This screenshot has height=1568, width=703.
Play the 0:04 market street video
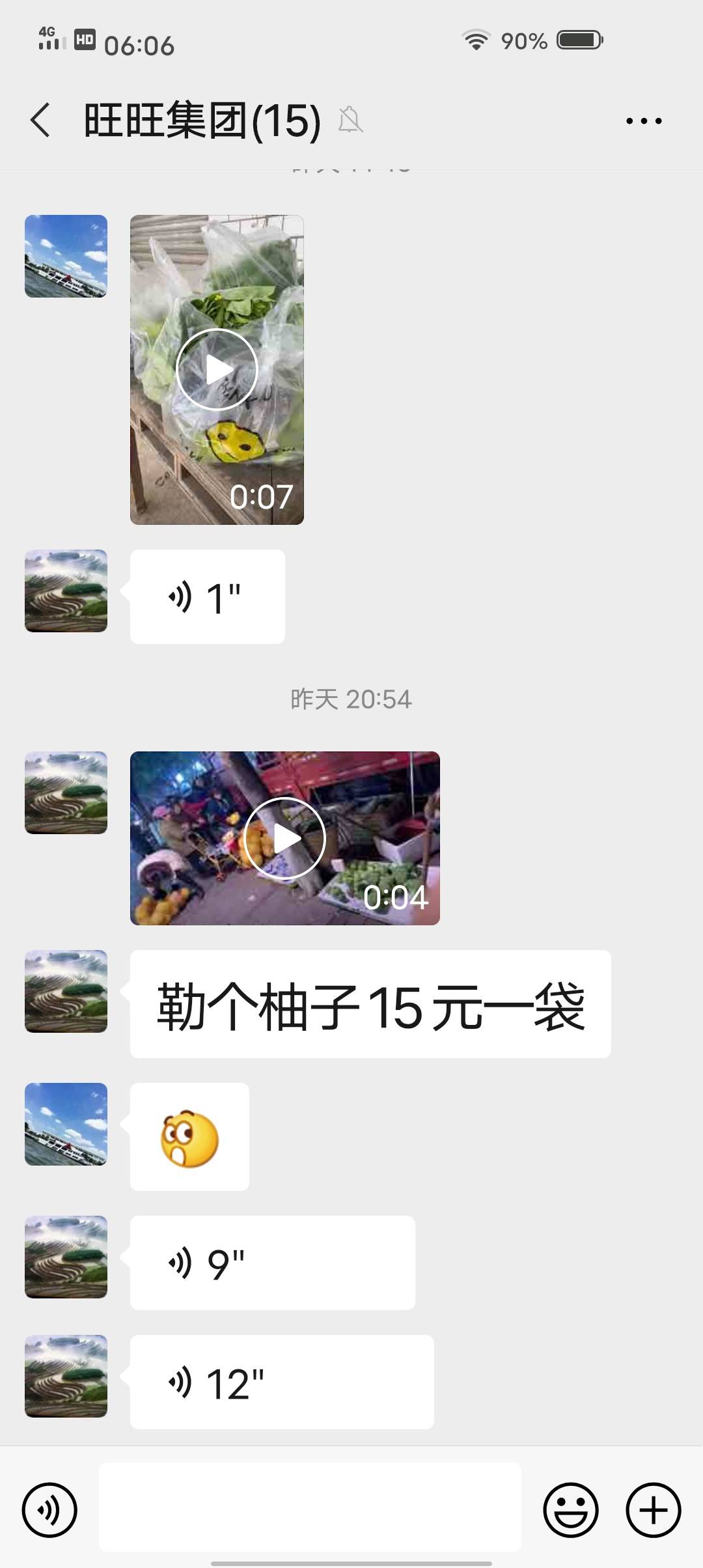point(284,838)
